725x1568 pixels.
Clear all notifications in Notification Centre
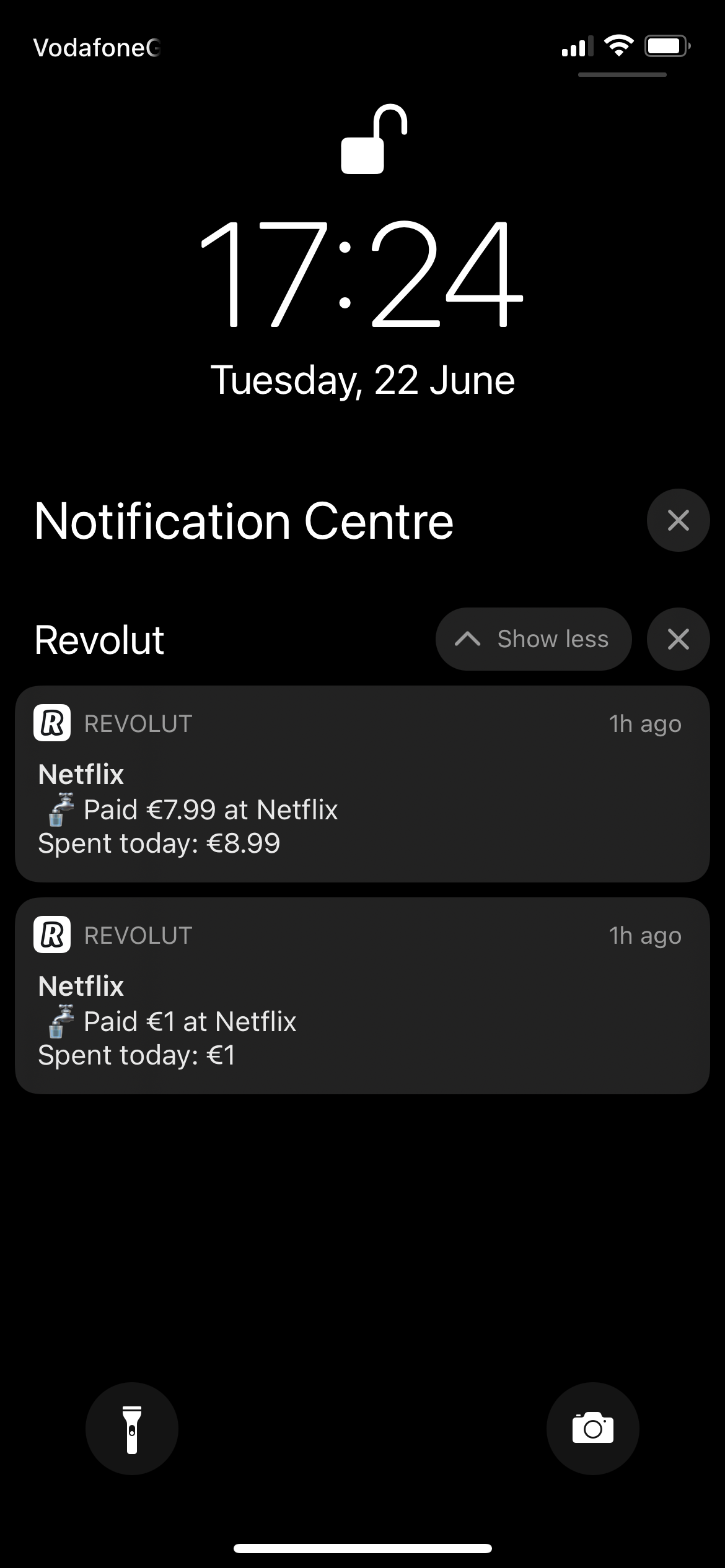678,520
